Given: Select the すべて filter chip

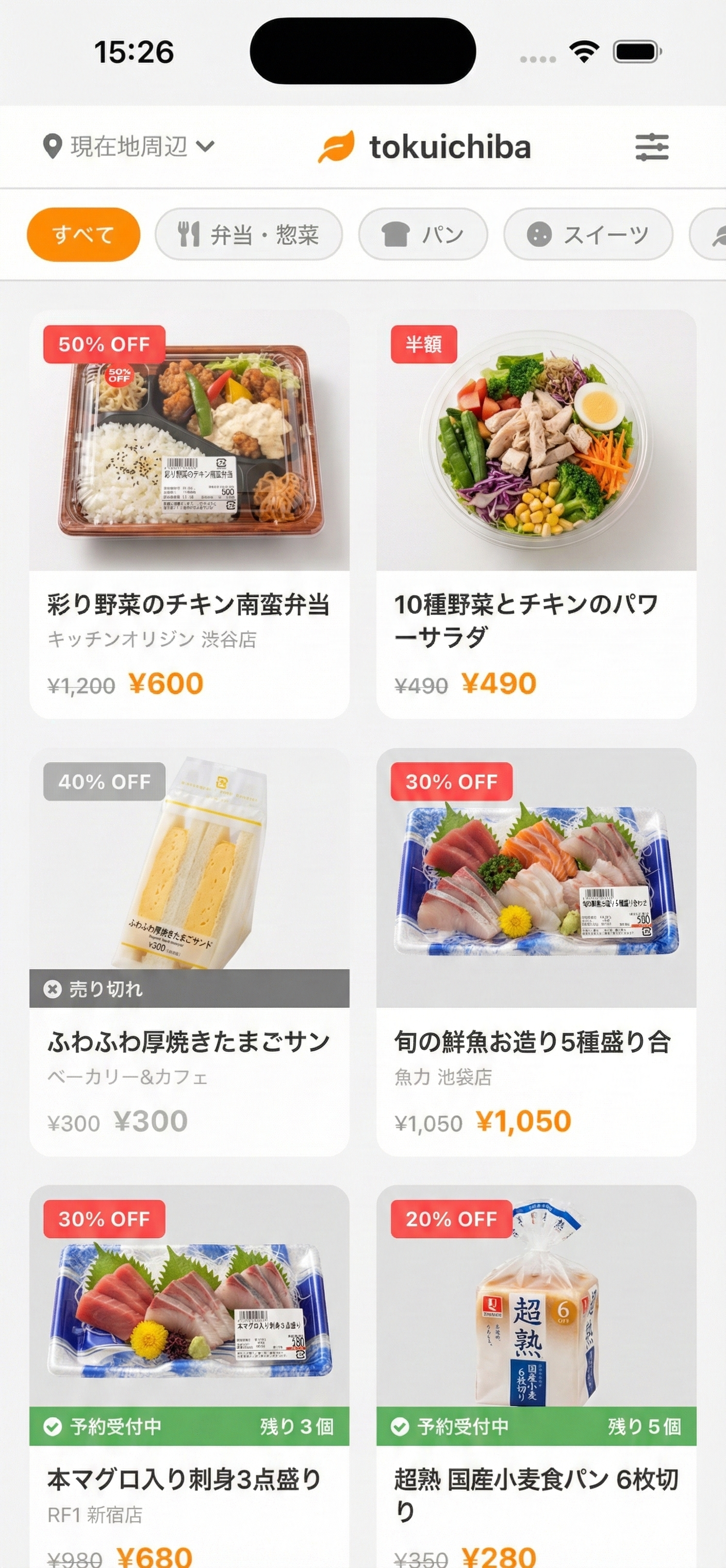Looking at the screenshot, I should coord(84,234).
